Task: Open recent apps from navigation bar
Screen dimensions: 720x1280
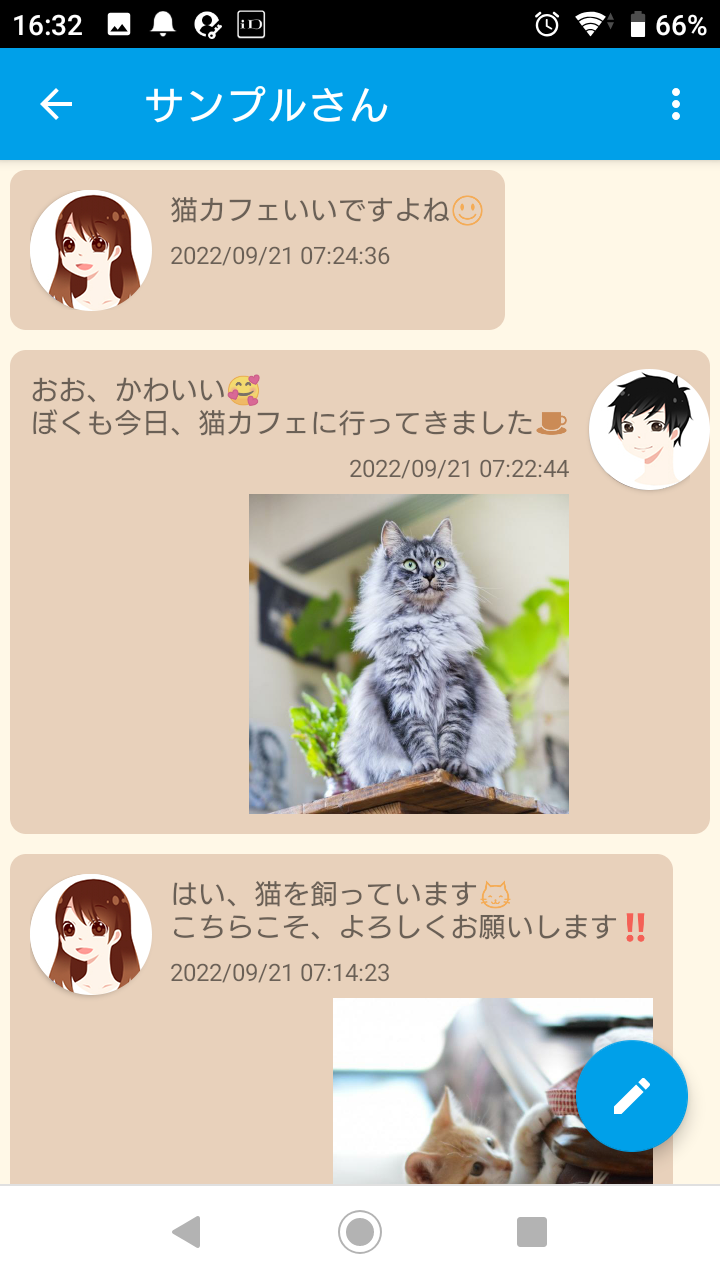Action: pos(532,1232)
